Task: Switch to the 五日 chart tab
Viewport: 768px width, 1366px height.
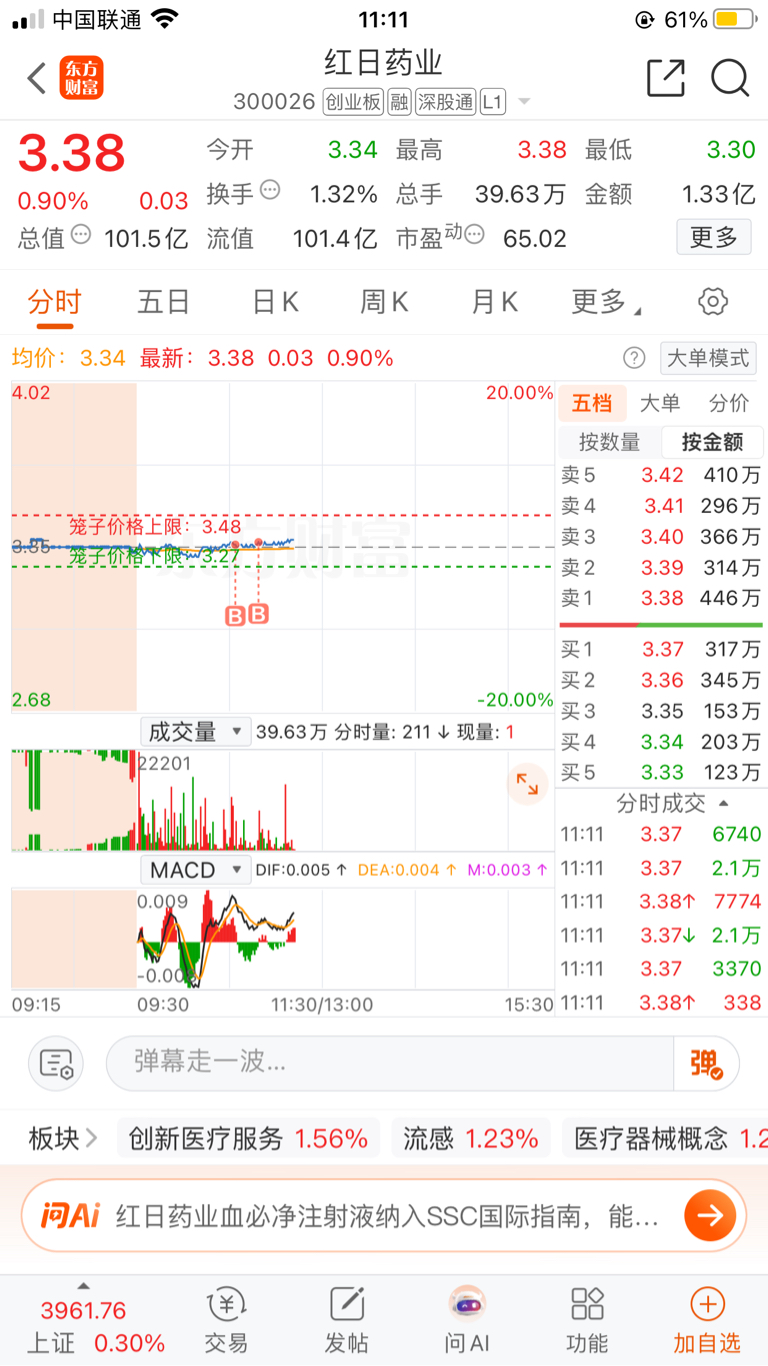Action: pos(163,302)
